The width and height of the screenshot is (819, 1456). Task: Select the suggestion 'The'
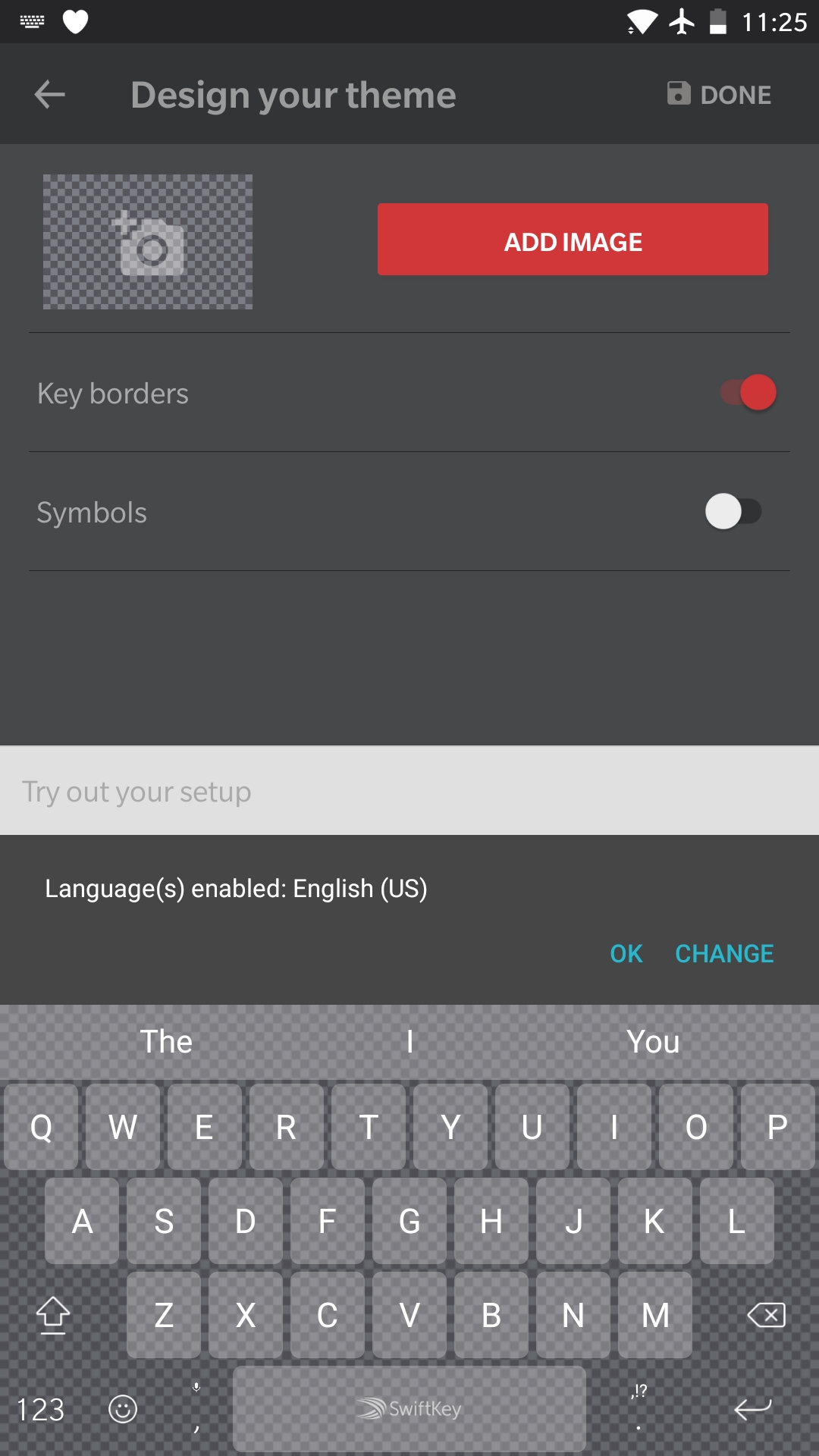point(166,1042)
